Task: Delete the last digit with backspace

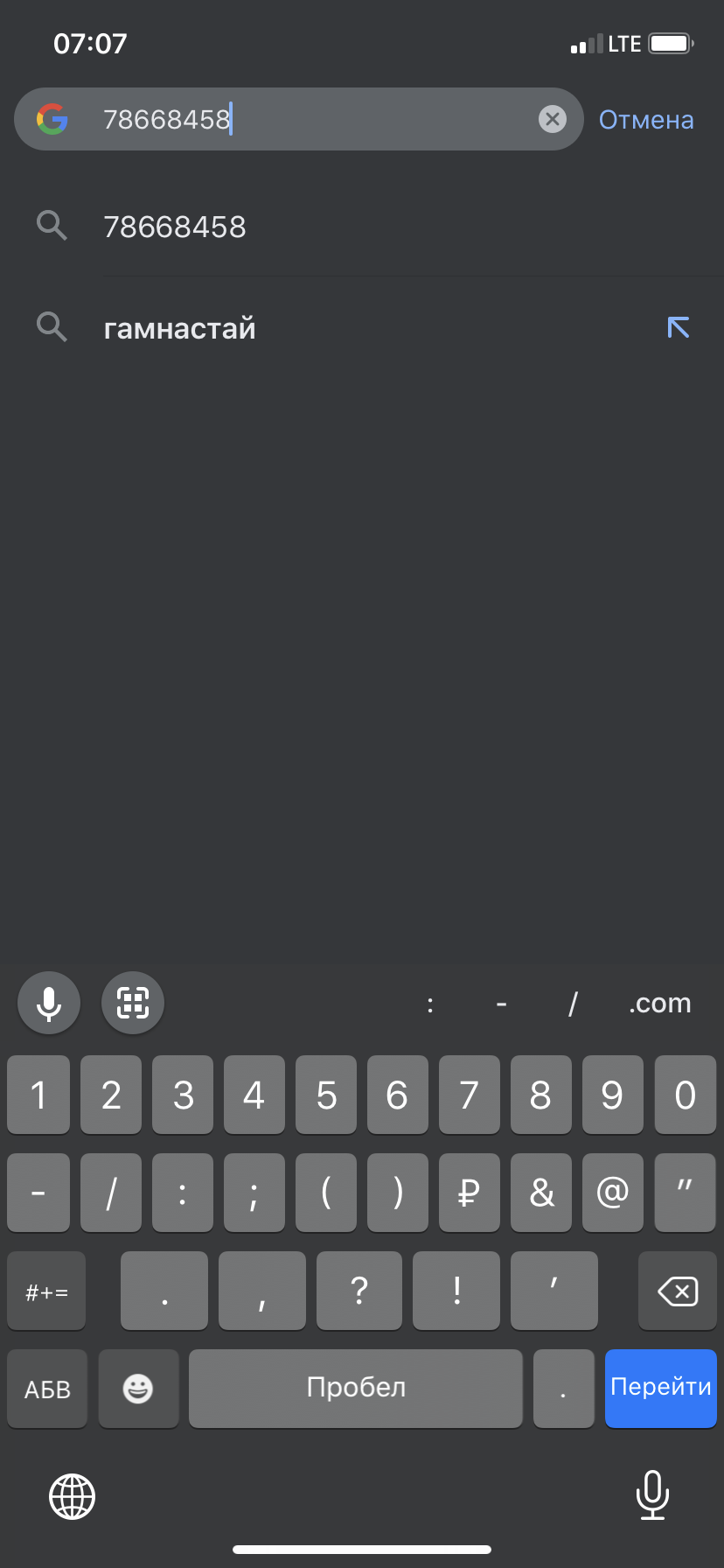Action: 678,1291
